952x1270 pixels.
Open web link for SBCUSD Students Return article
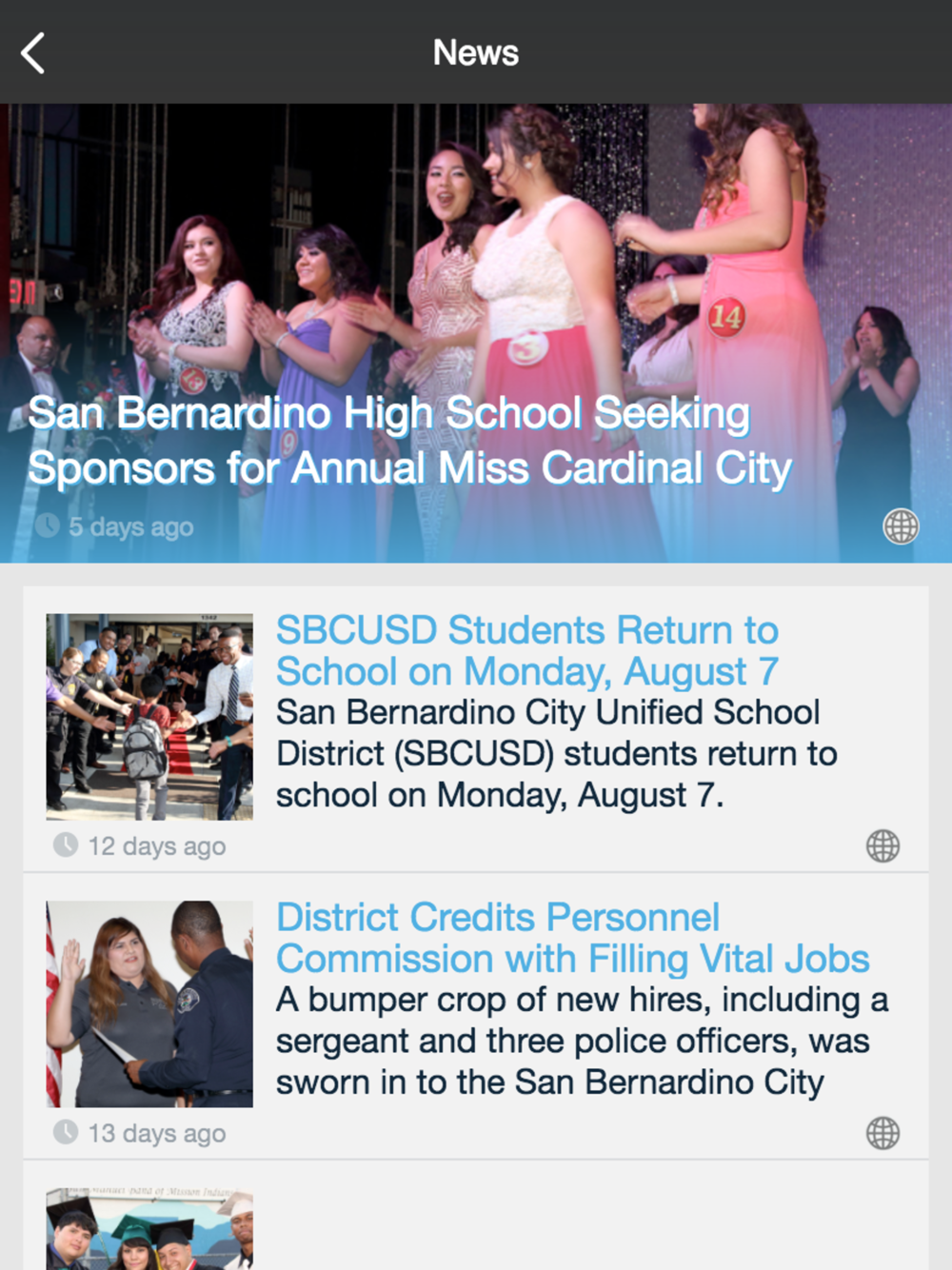point(883,846)
